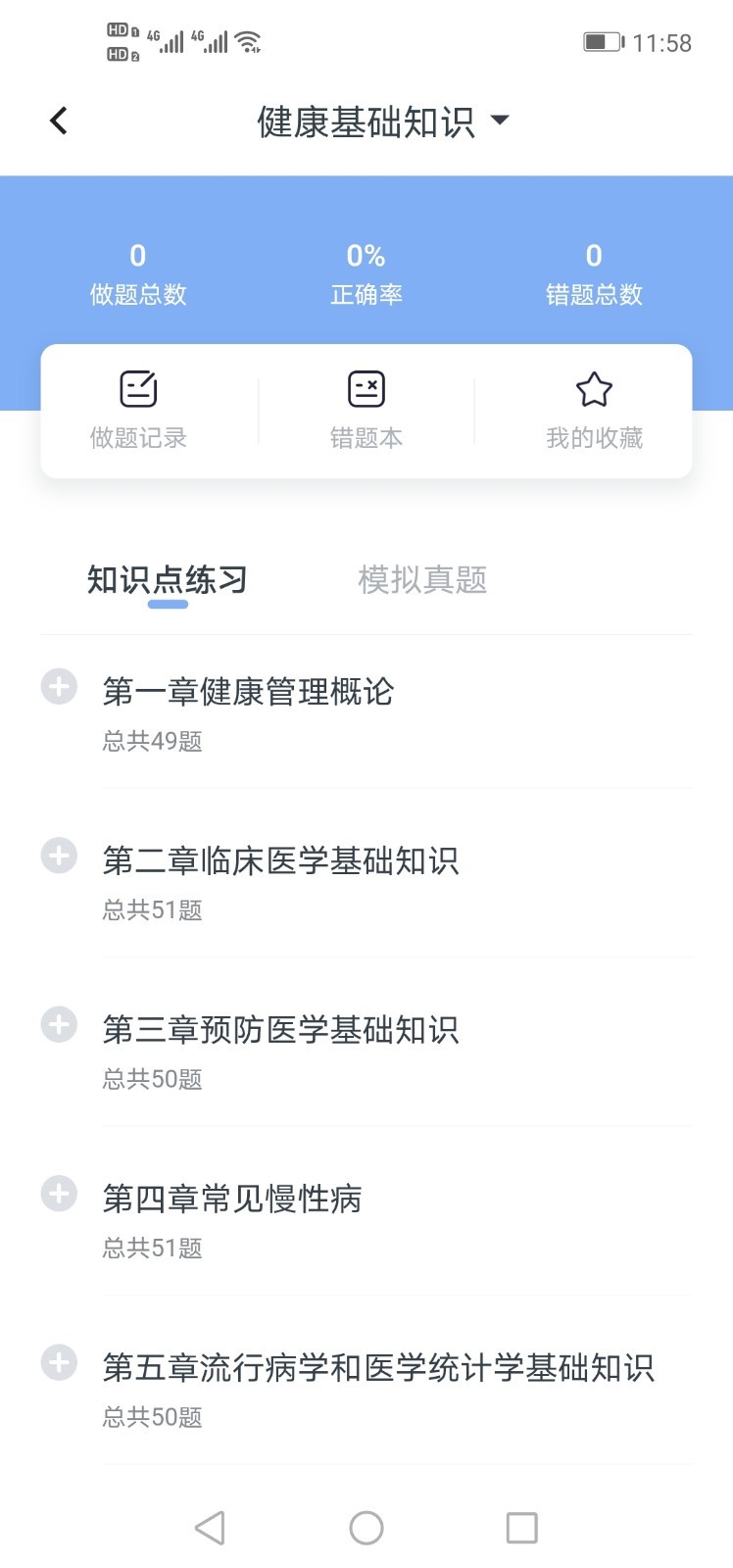Open the 错题本 (wrong answers) icon
Screen dimensions: 733x1568
coord(366,407)
